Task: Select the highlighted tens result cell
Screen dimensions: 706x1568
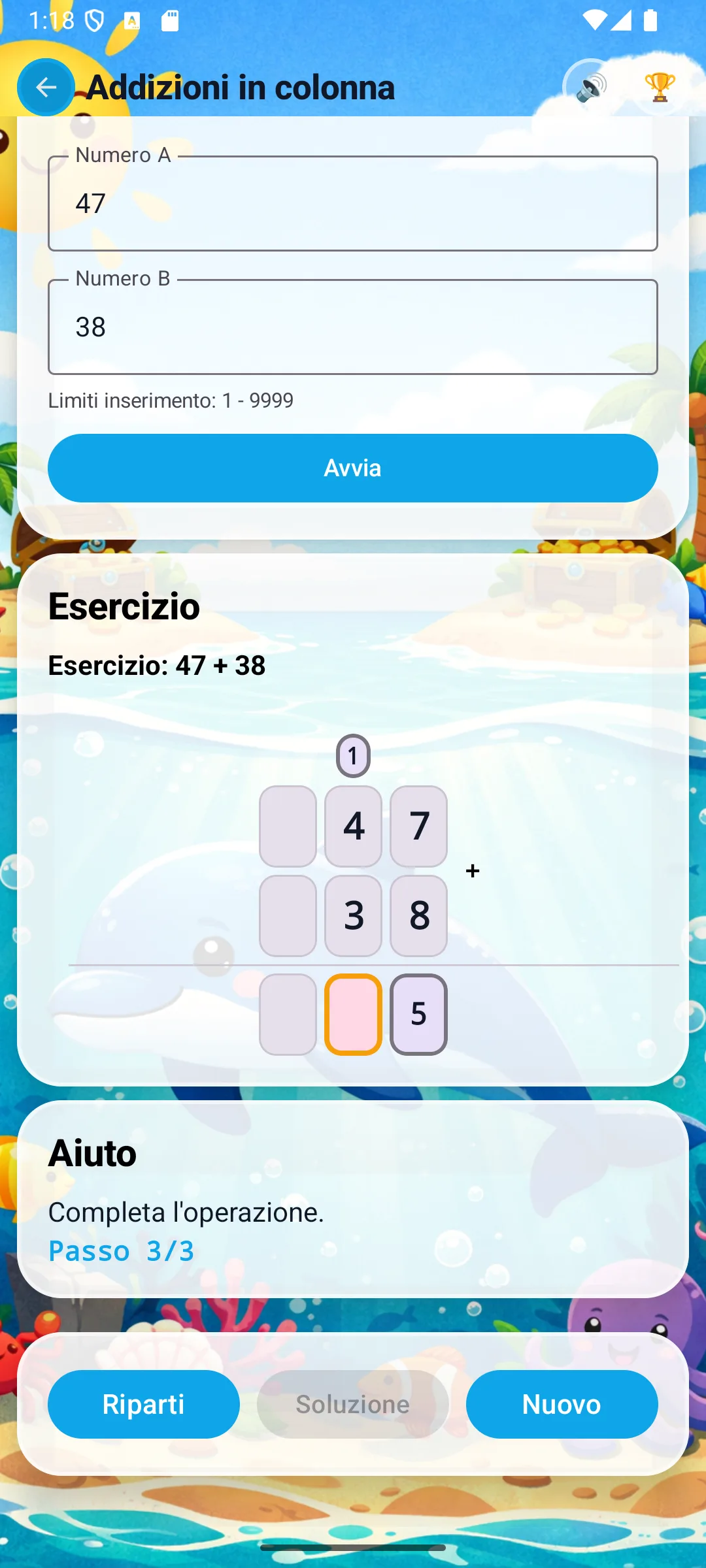Action: pos(353,1014)
